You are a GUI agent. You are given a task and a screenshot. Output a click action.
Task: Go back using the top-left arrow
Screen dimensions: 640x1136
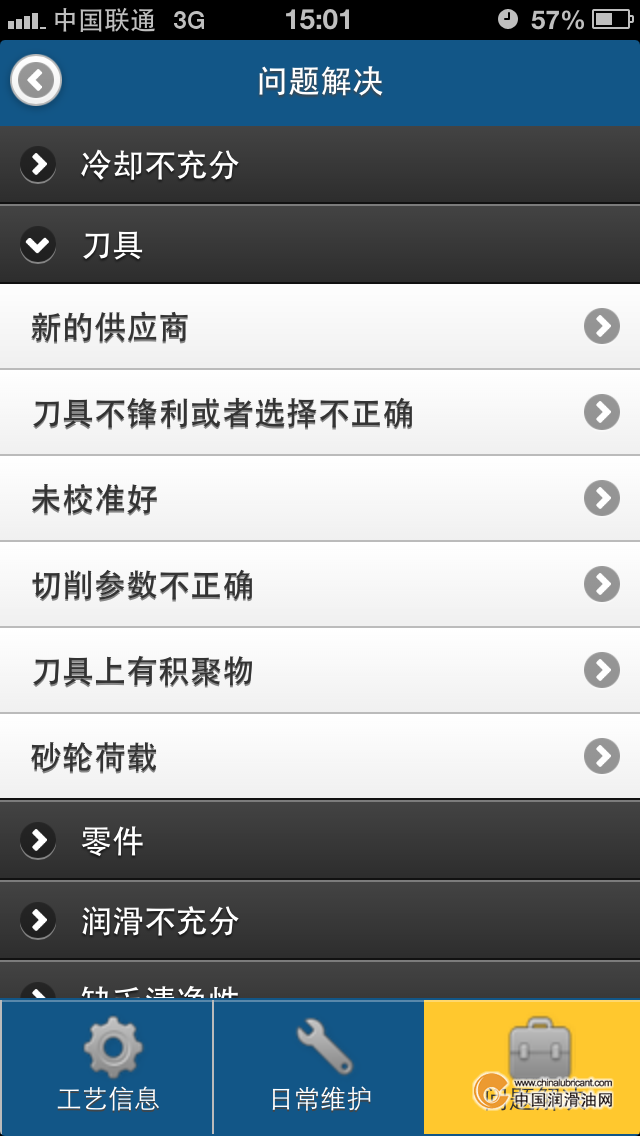coord(36,80)
